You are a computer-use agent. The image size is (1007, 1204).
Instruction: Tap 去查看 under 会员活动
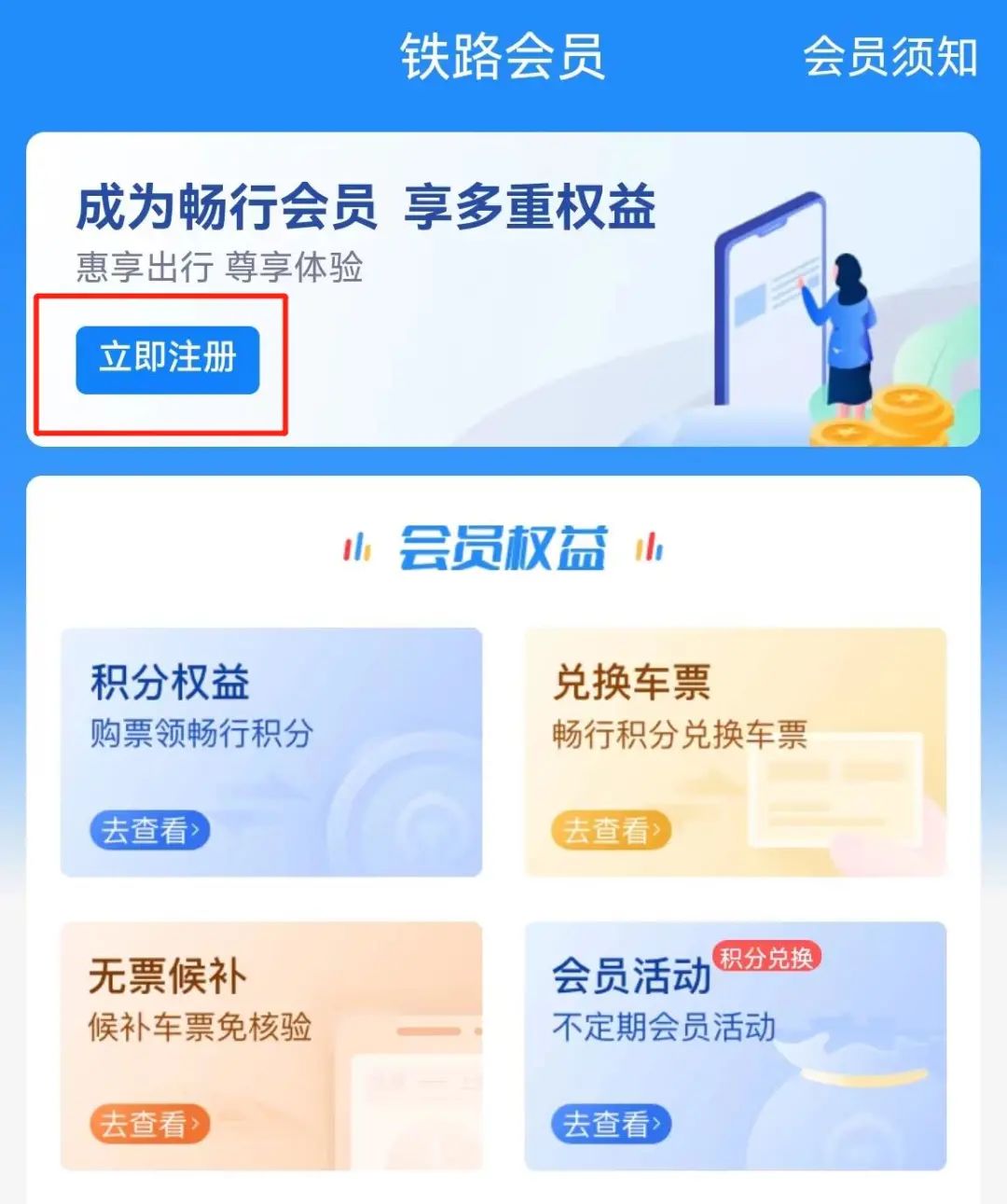[611, 1124]
